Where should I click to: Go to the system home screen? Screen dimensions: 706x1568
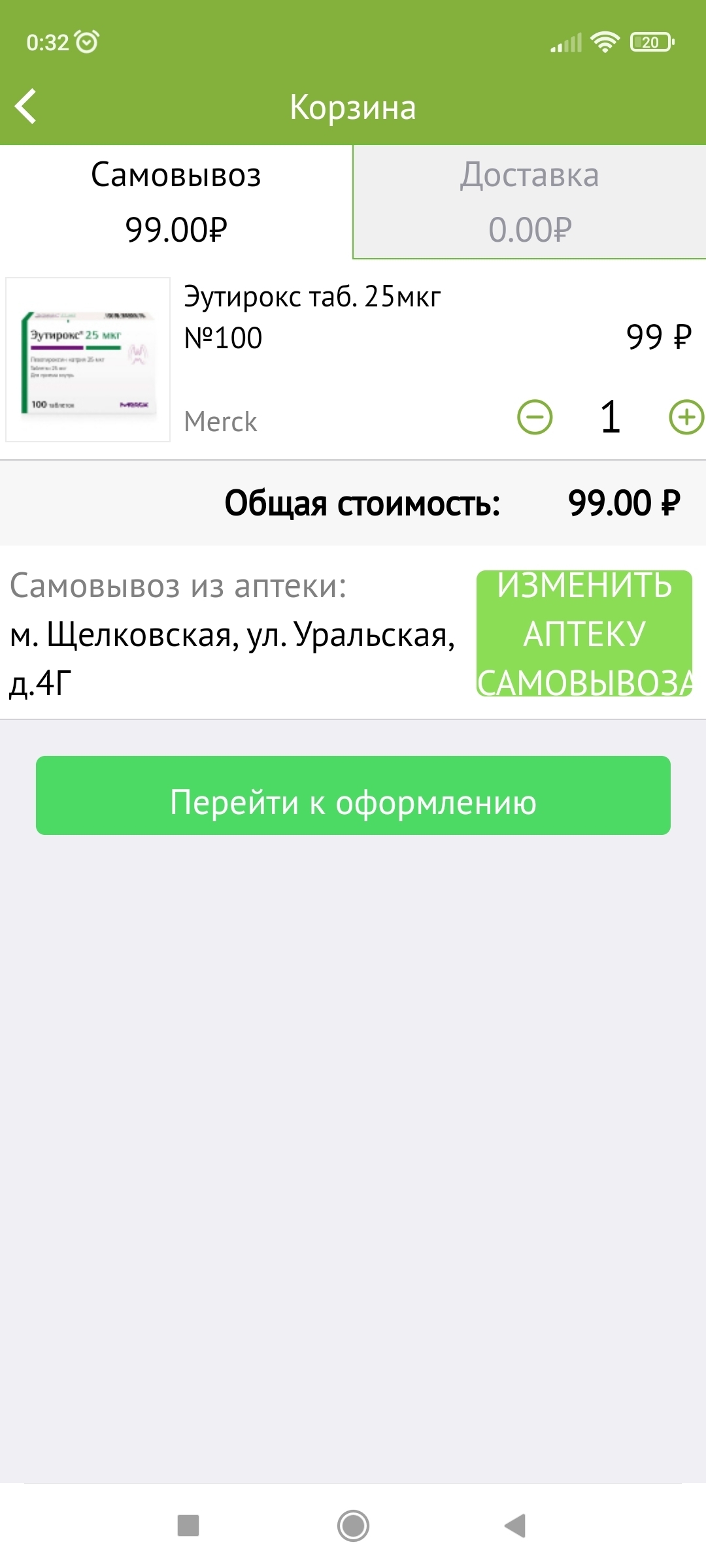[x=353, y=1526]
